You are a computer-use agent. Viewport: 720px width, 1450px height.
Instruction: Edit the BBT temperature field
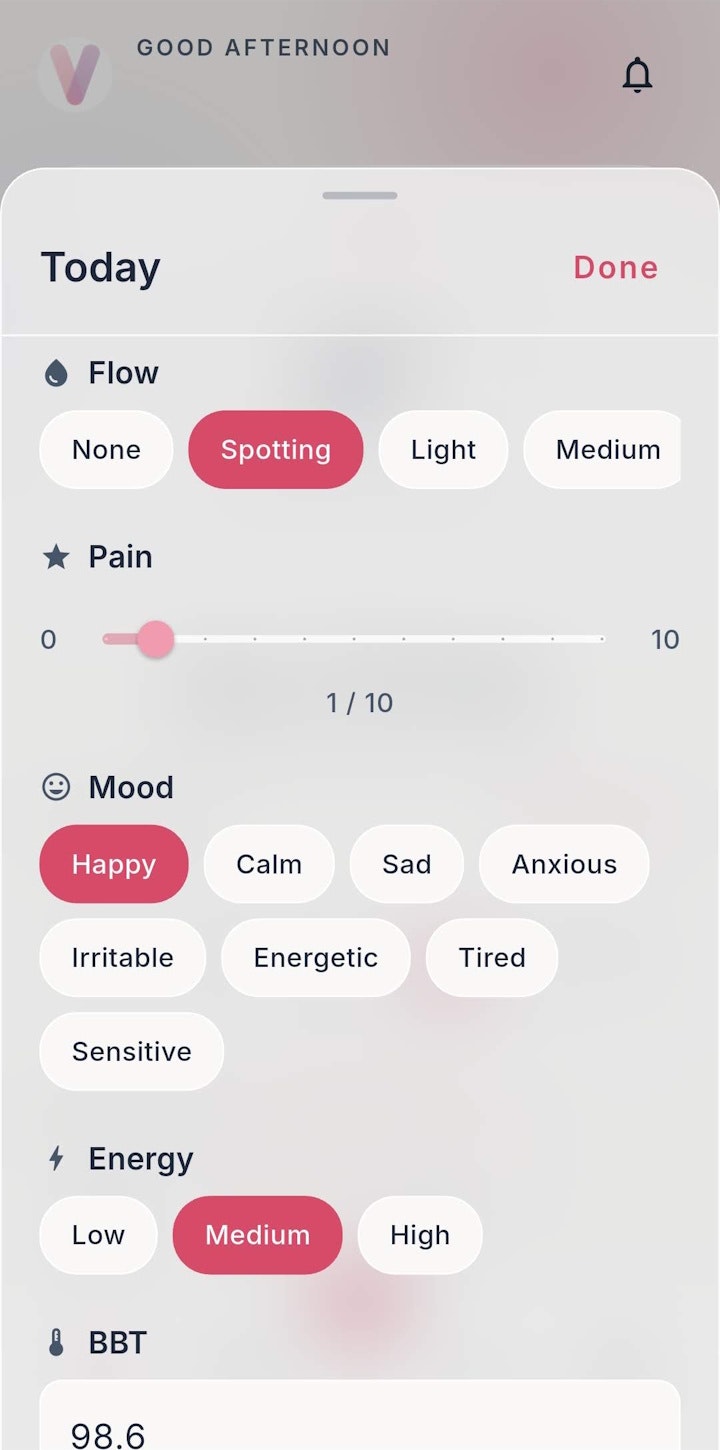click(360, 1425)
